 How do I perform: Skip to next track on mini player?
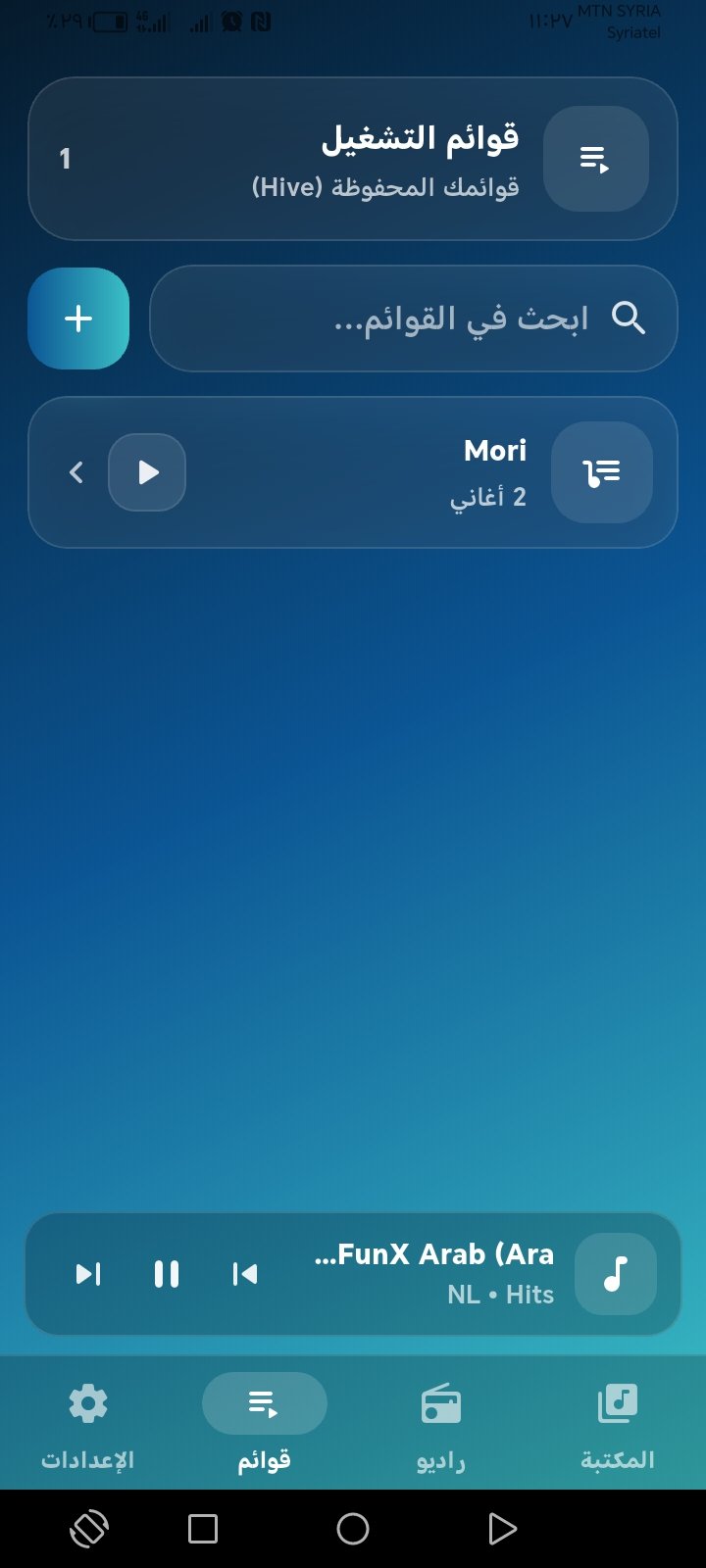pyautogui.click(x=87, y=1273)
